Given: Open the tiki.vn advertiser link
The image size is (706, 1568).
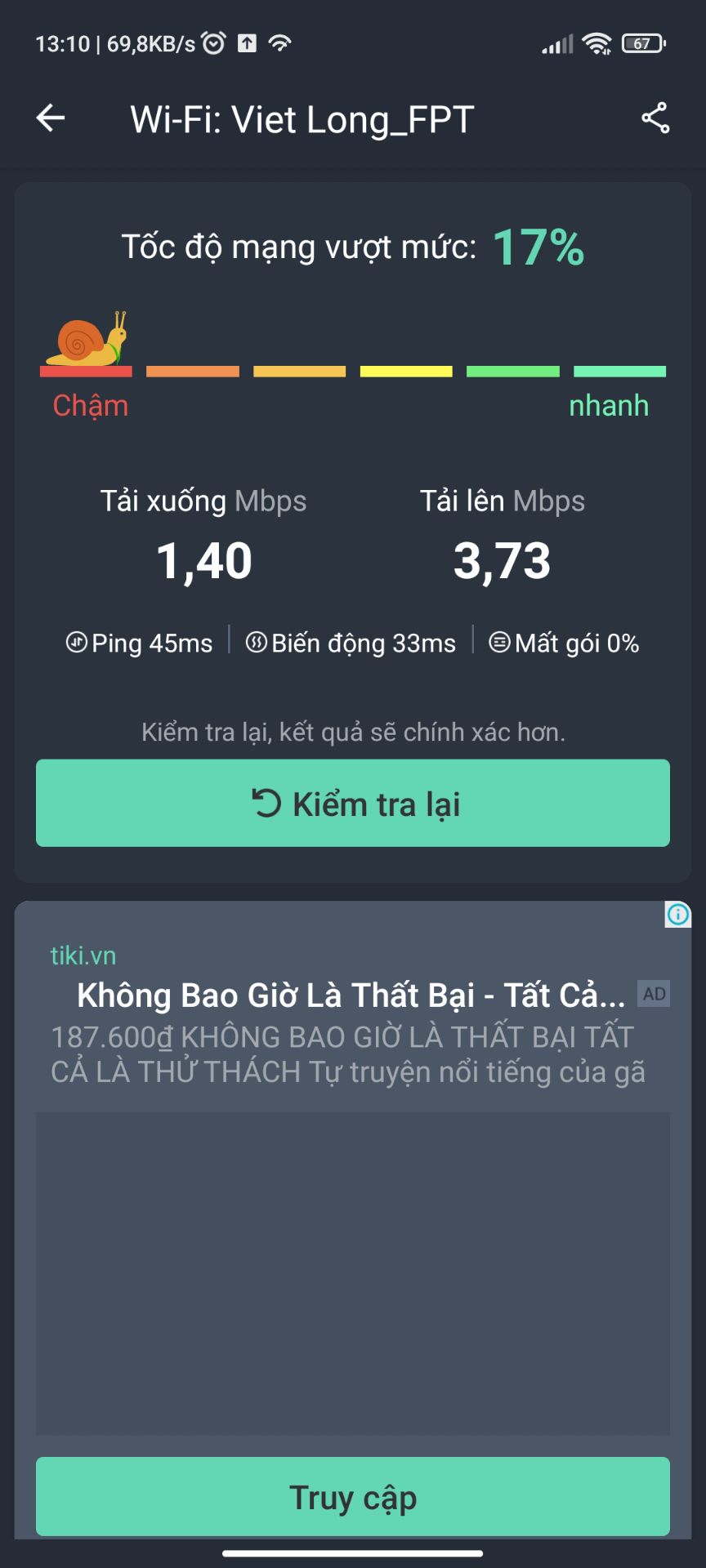Looking at the screenshot, I should (x=81, y=955).
